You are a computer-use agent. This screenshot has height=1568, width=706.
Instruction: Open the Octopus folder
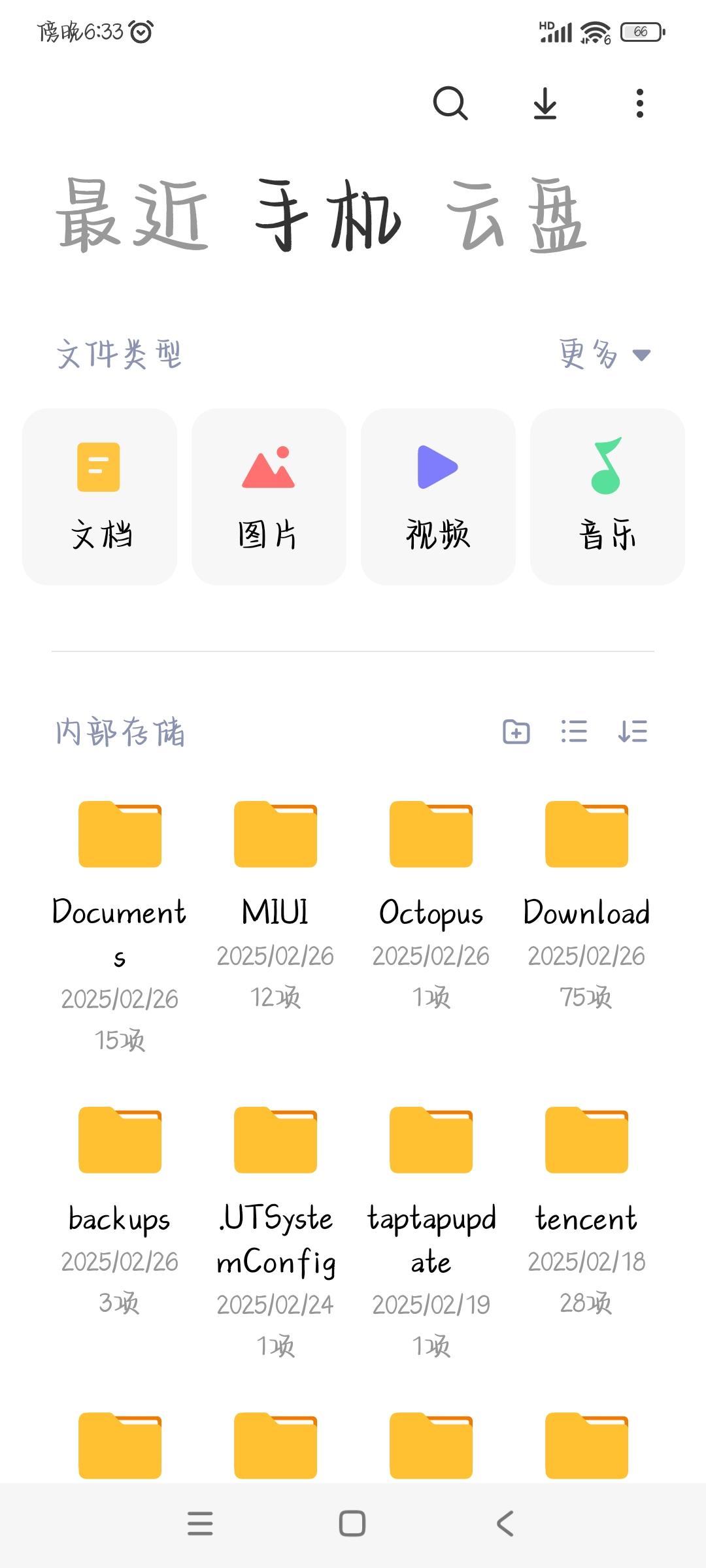pos(431,836)
